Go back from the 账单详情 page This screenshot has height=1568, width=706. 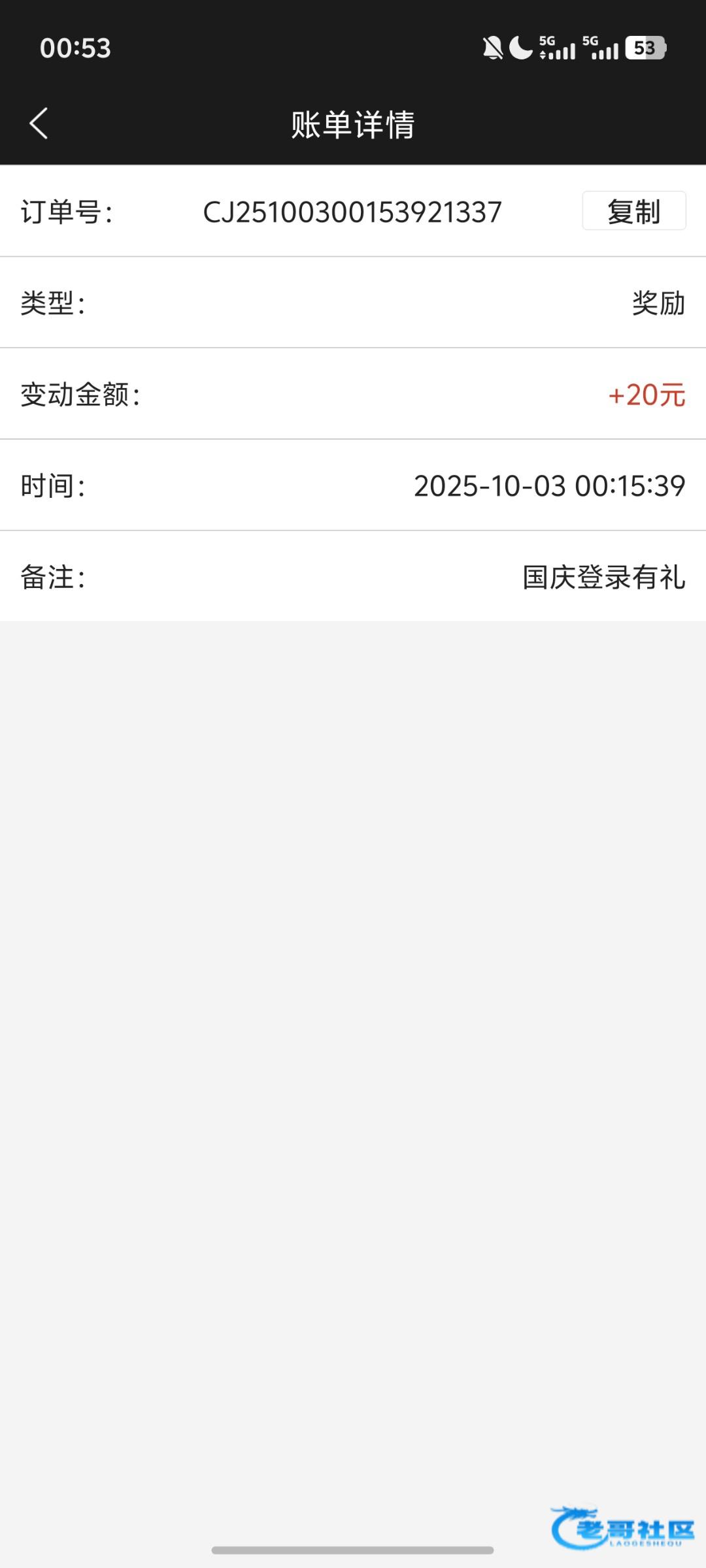[x=39, y=123]
